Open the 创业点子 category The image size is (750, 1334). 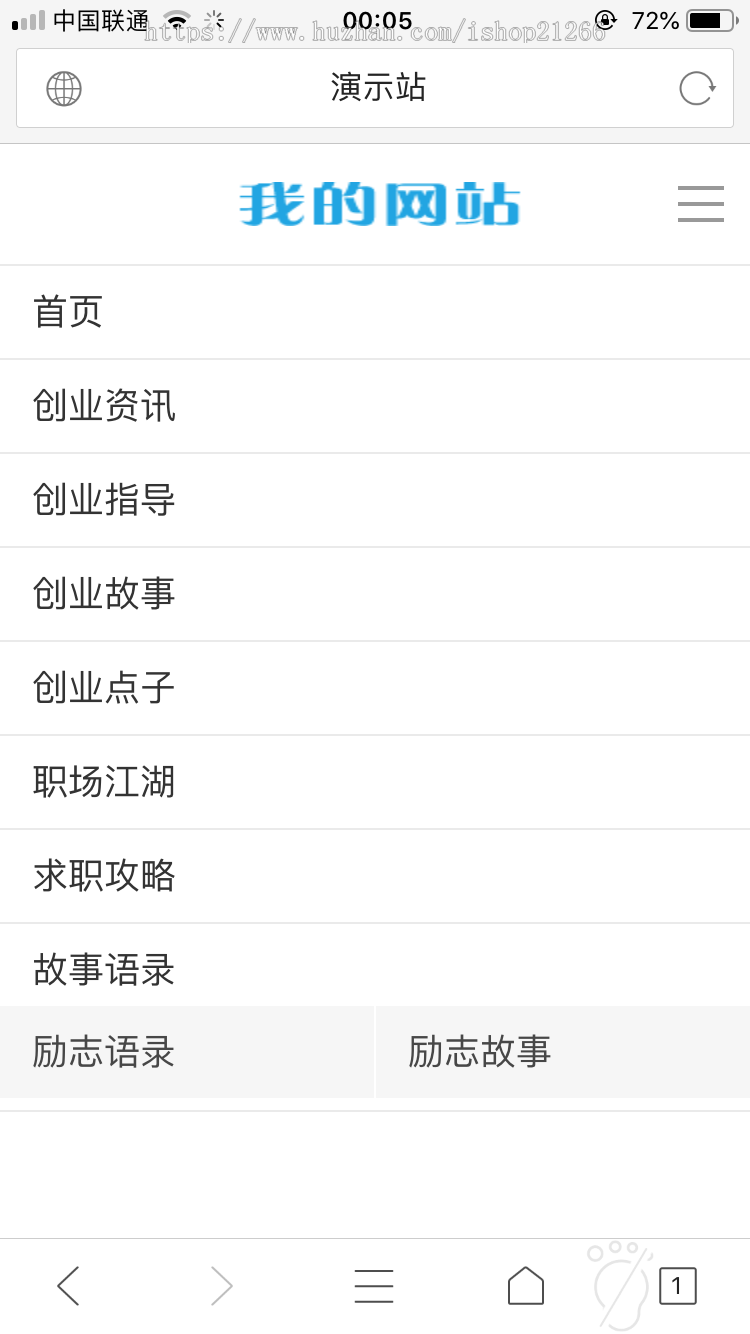click(102, 687)
